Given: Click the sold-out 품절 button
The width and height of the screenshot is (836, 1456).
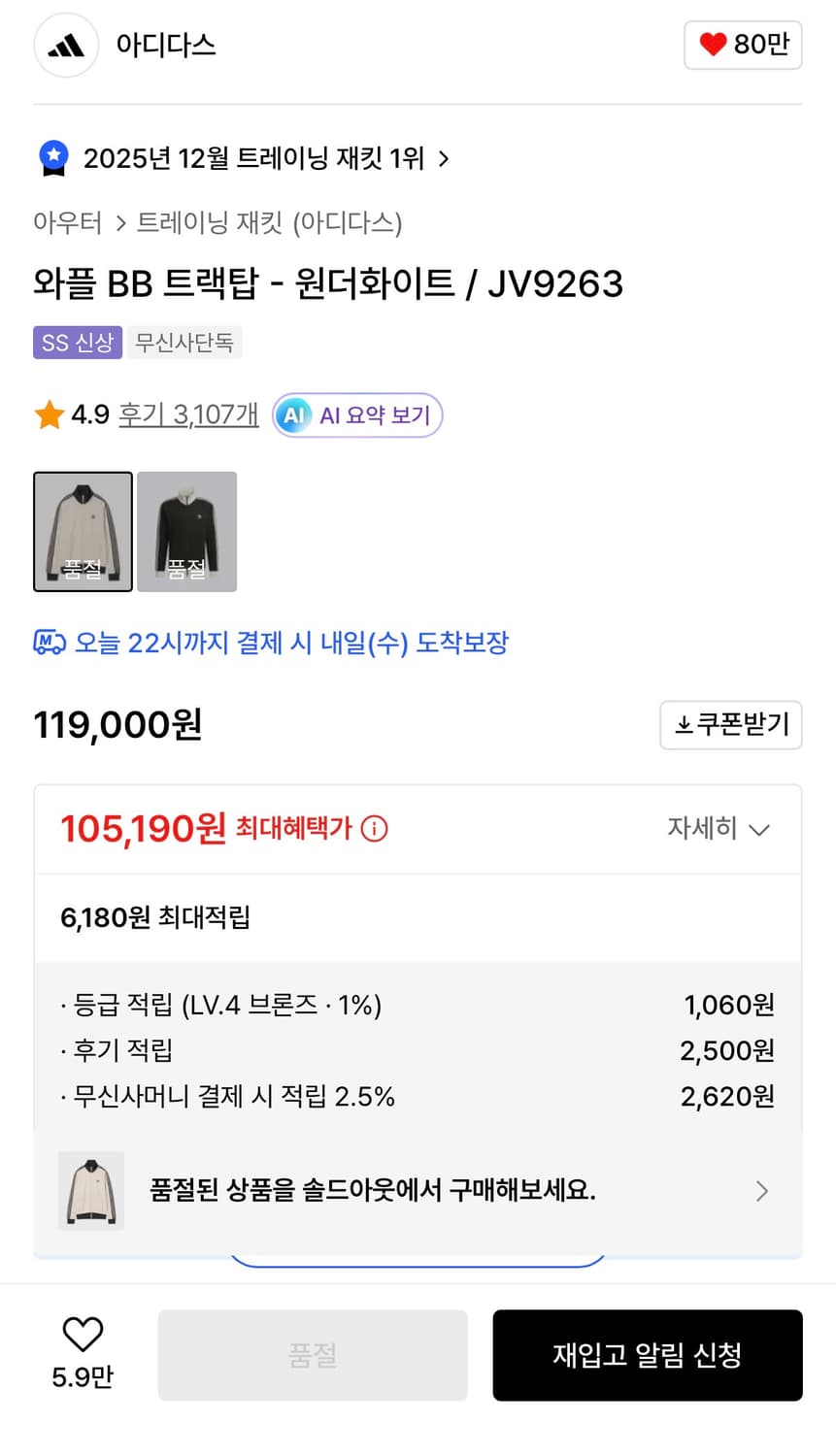Looking at the screenshot, I should point(312,1355).
